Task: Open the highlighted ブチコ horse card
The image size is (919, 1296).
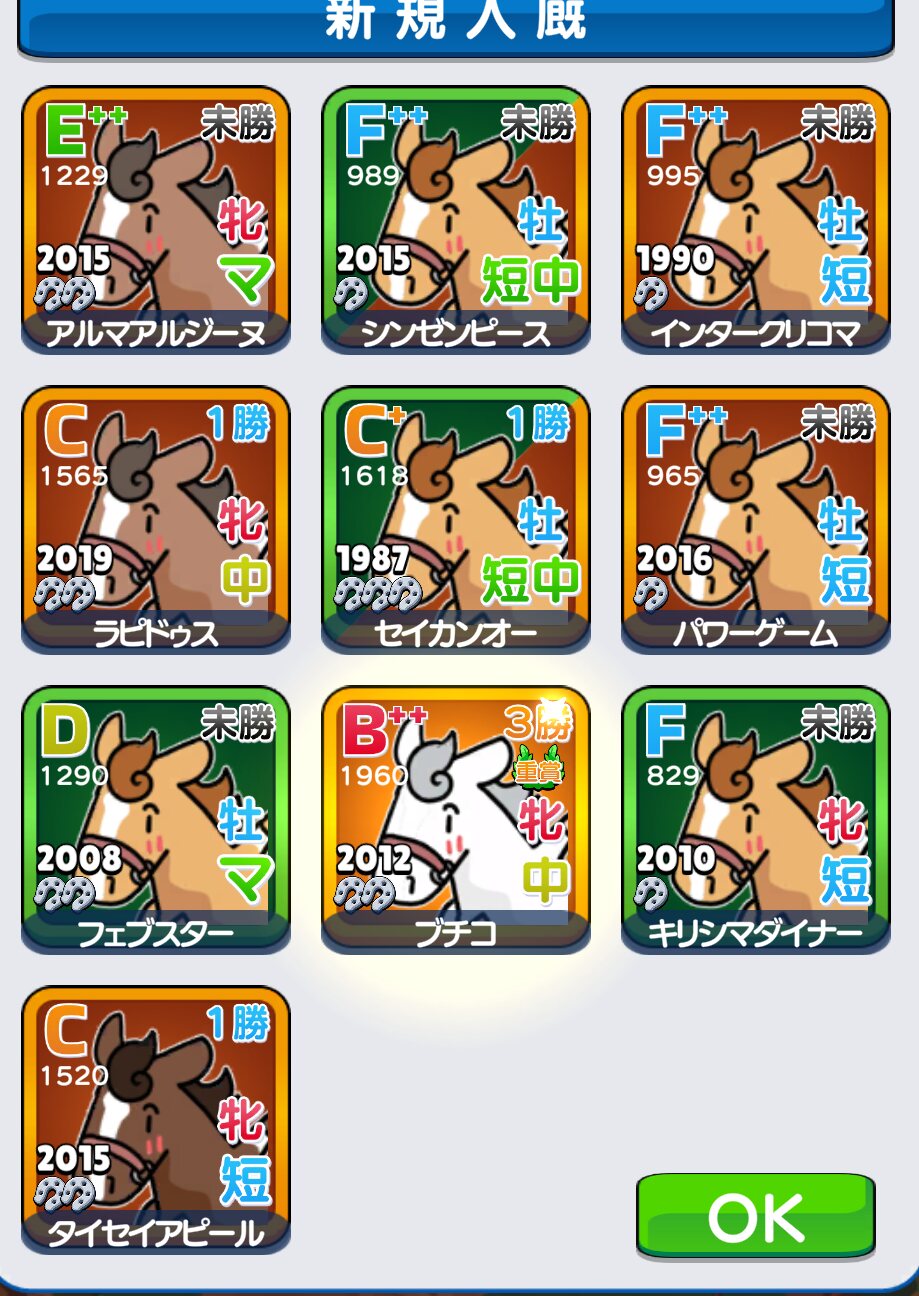Action: point(456,820)
